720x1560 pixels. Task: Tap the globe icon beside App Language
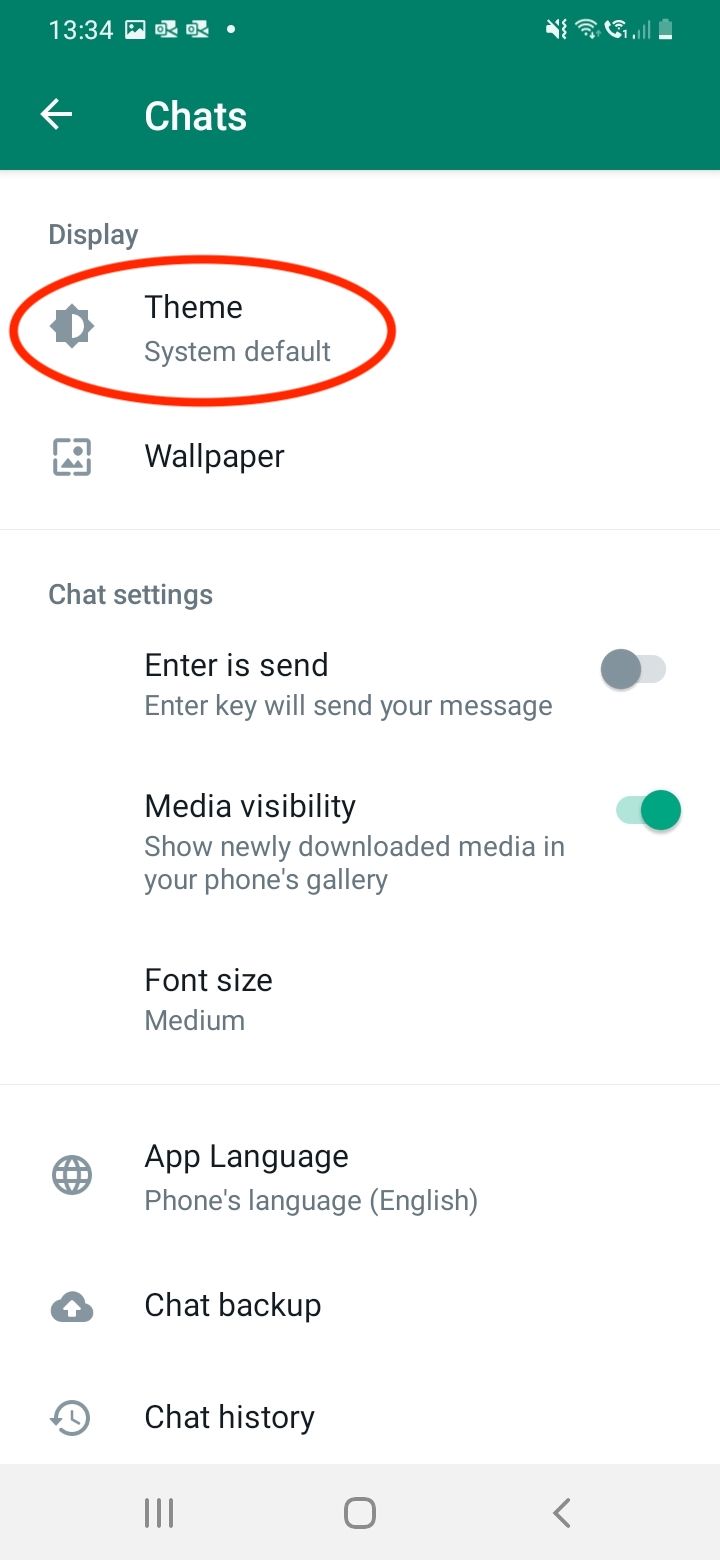pos(71,1175)
